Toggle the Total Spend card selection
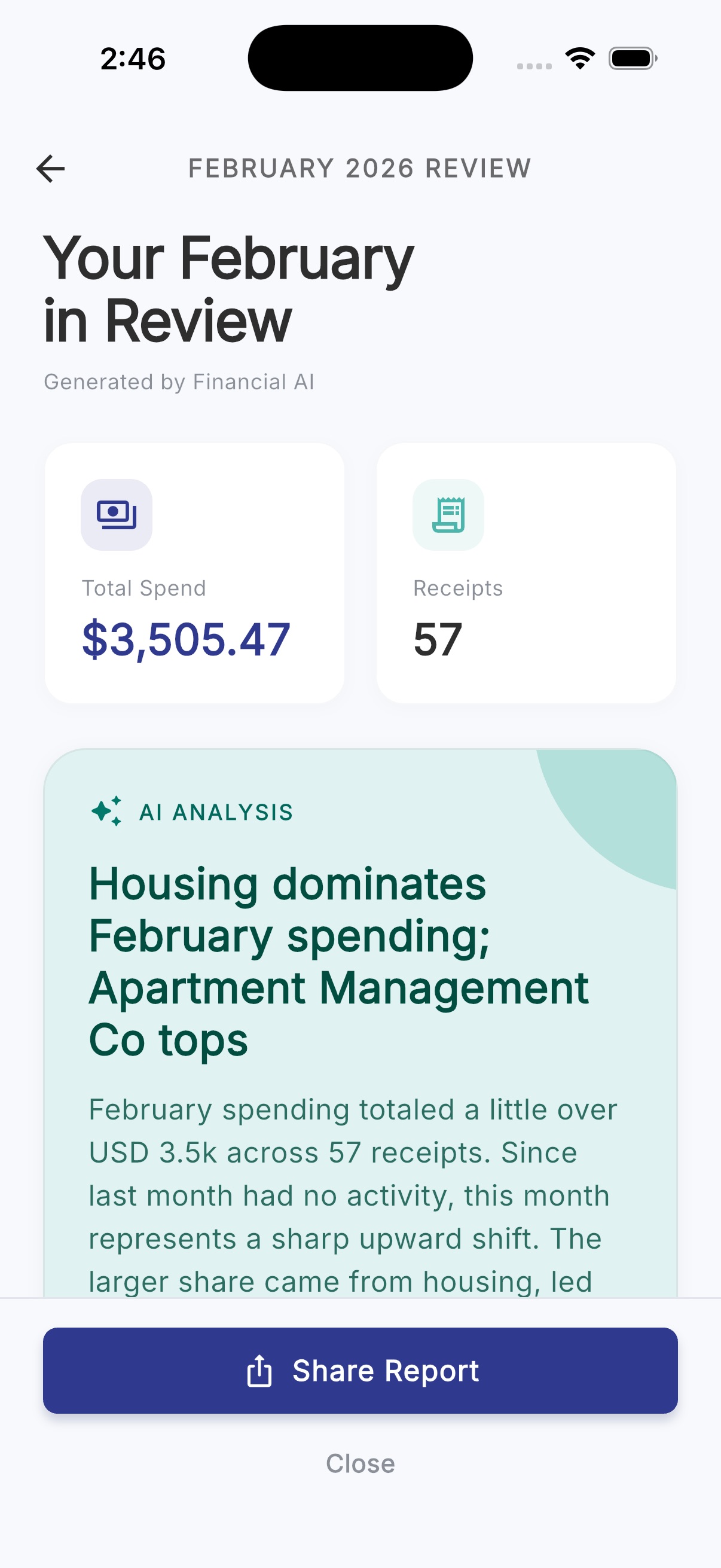Image resolution: width=721 pixels, height=1568 pixels. click(x=195, y=573)
